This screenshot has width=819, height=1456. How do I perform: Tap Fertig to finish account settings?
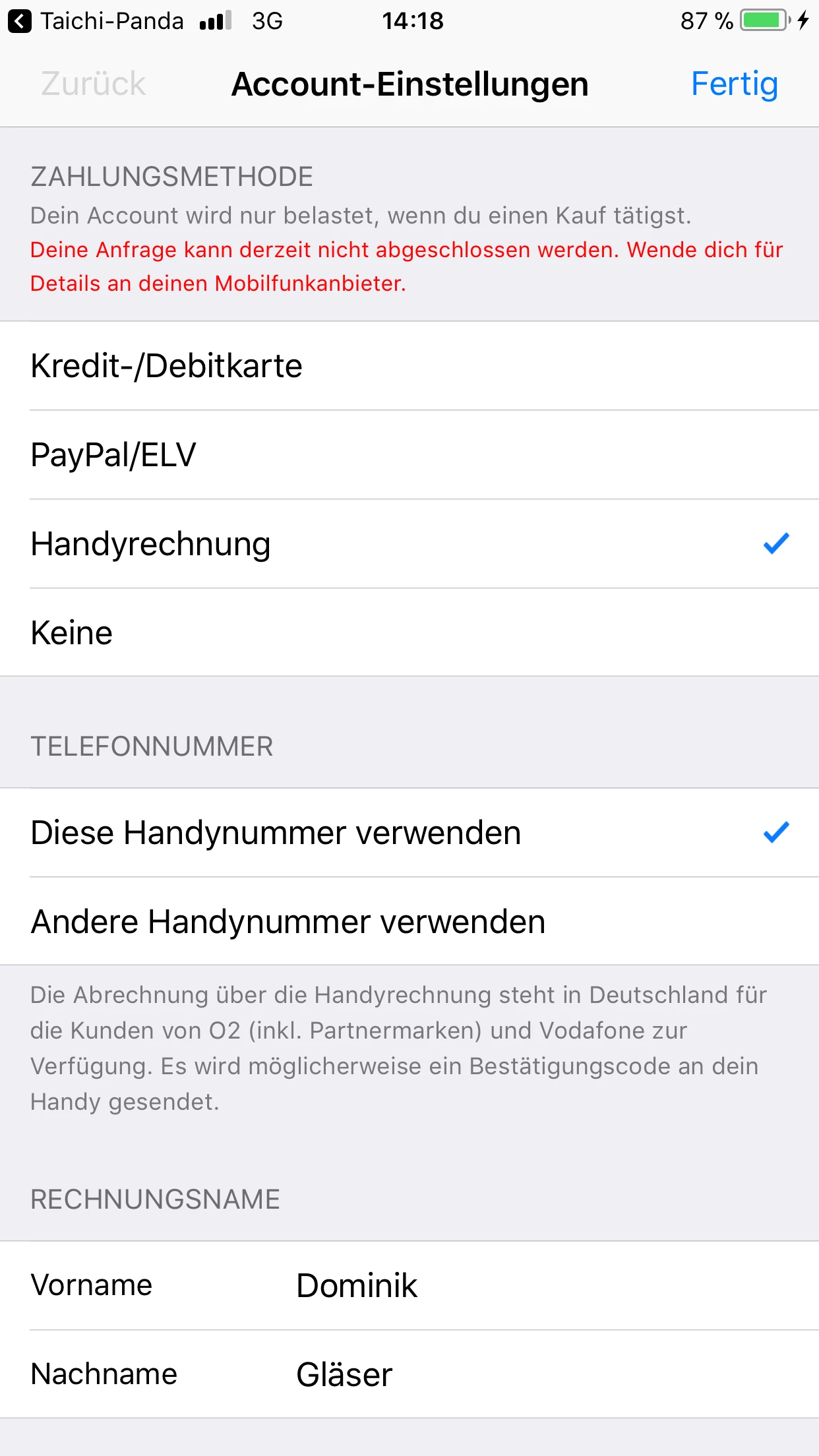point(734,84)
